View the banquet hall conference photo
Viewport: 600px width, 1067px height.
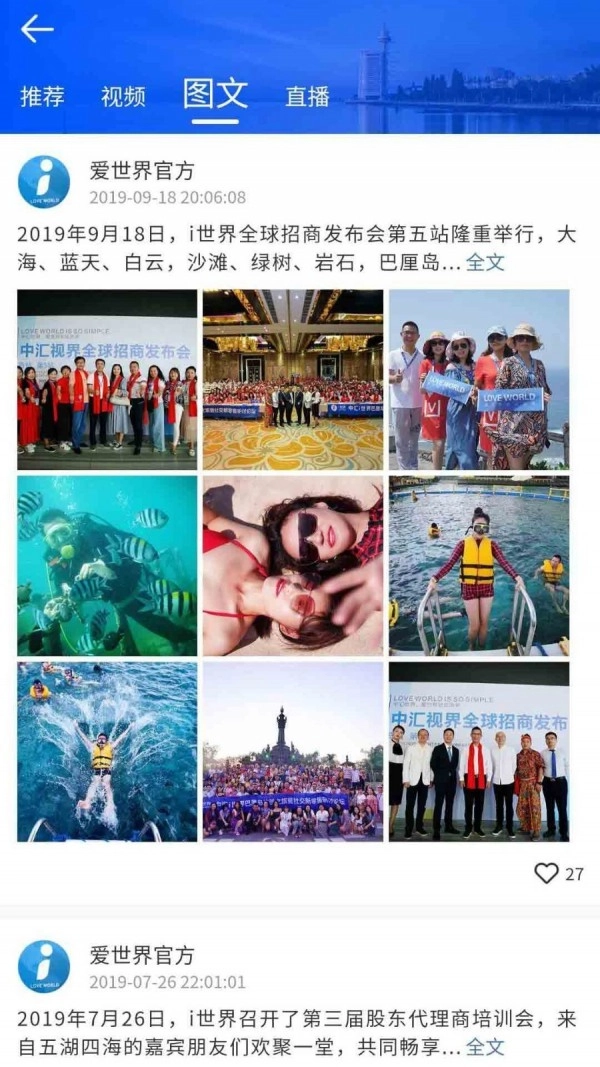(x=293, y=380)
